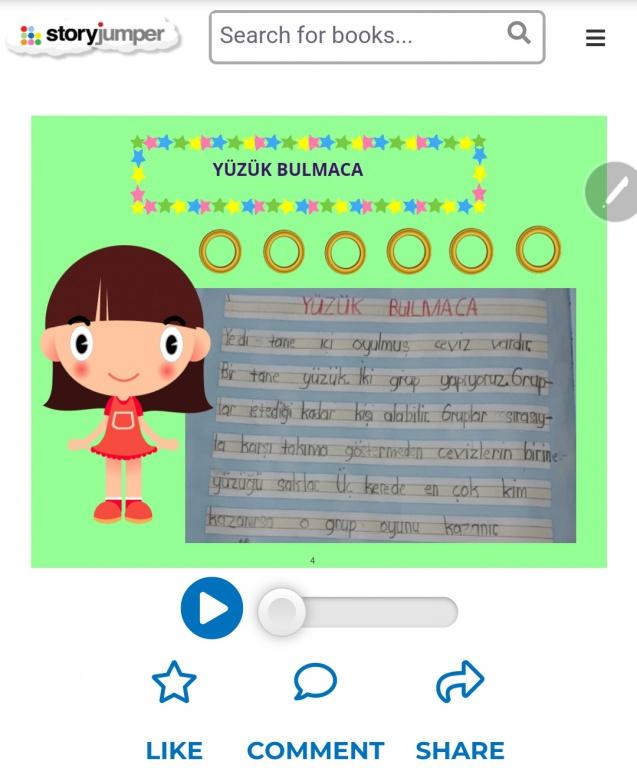Tap the page progress slider
The width and height of the screenshot is (637, 768).
358,612
